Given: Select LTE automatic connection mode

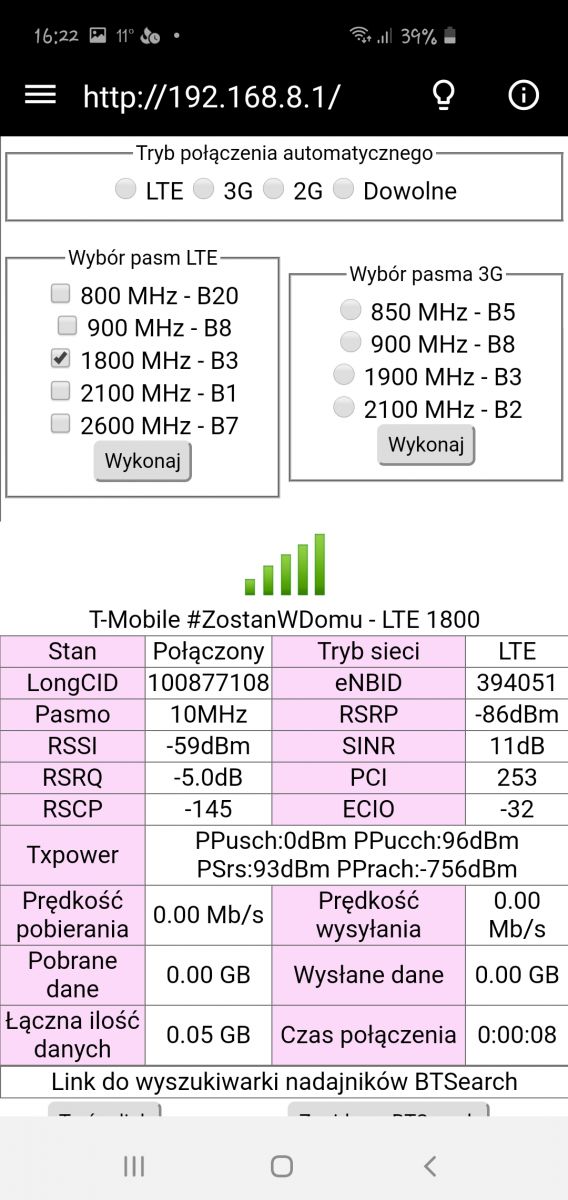Looking at the screenshot, I should tap(126, 189).
